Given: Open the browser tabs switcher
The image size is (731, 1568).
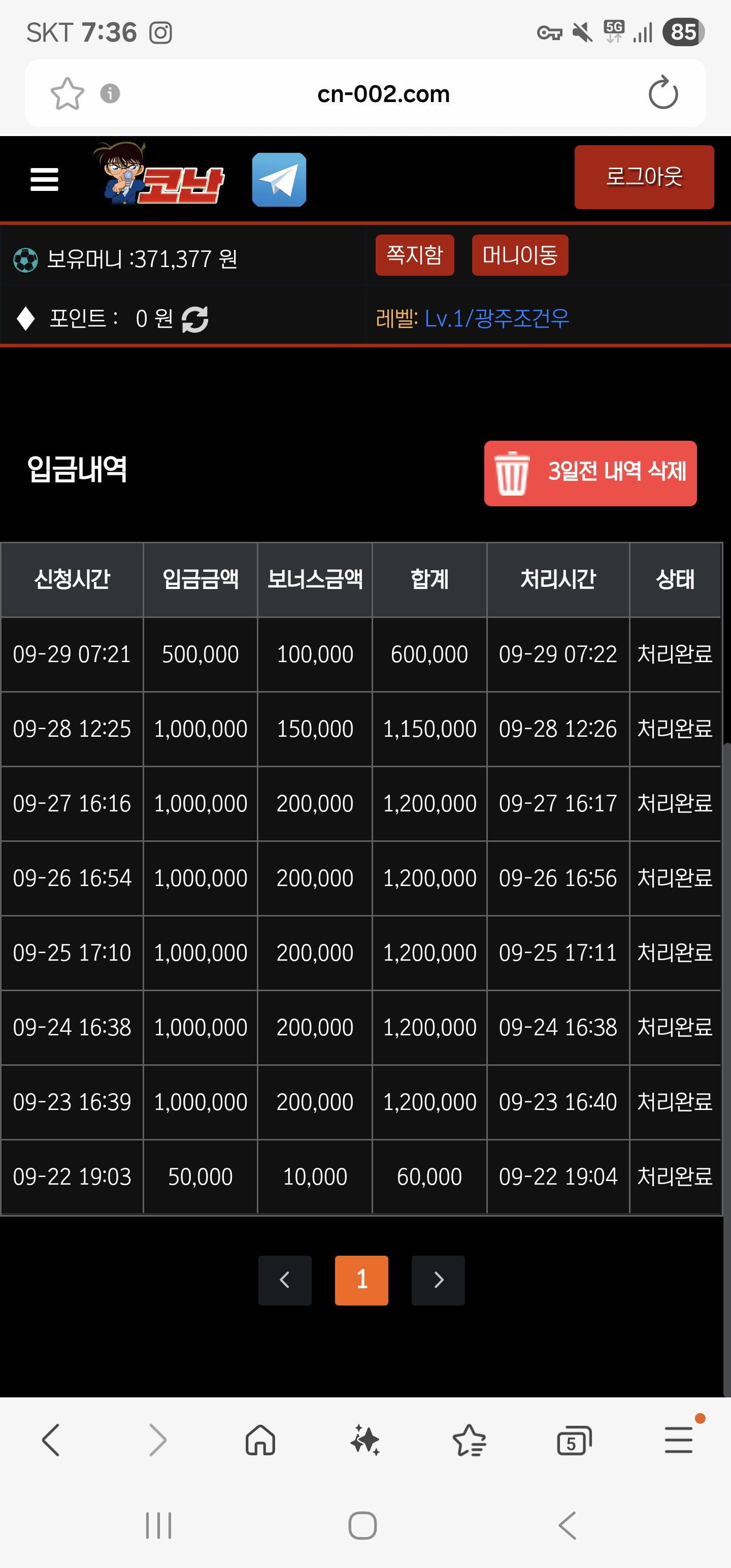Looking at the screenshot, I should pos(574,1441).
